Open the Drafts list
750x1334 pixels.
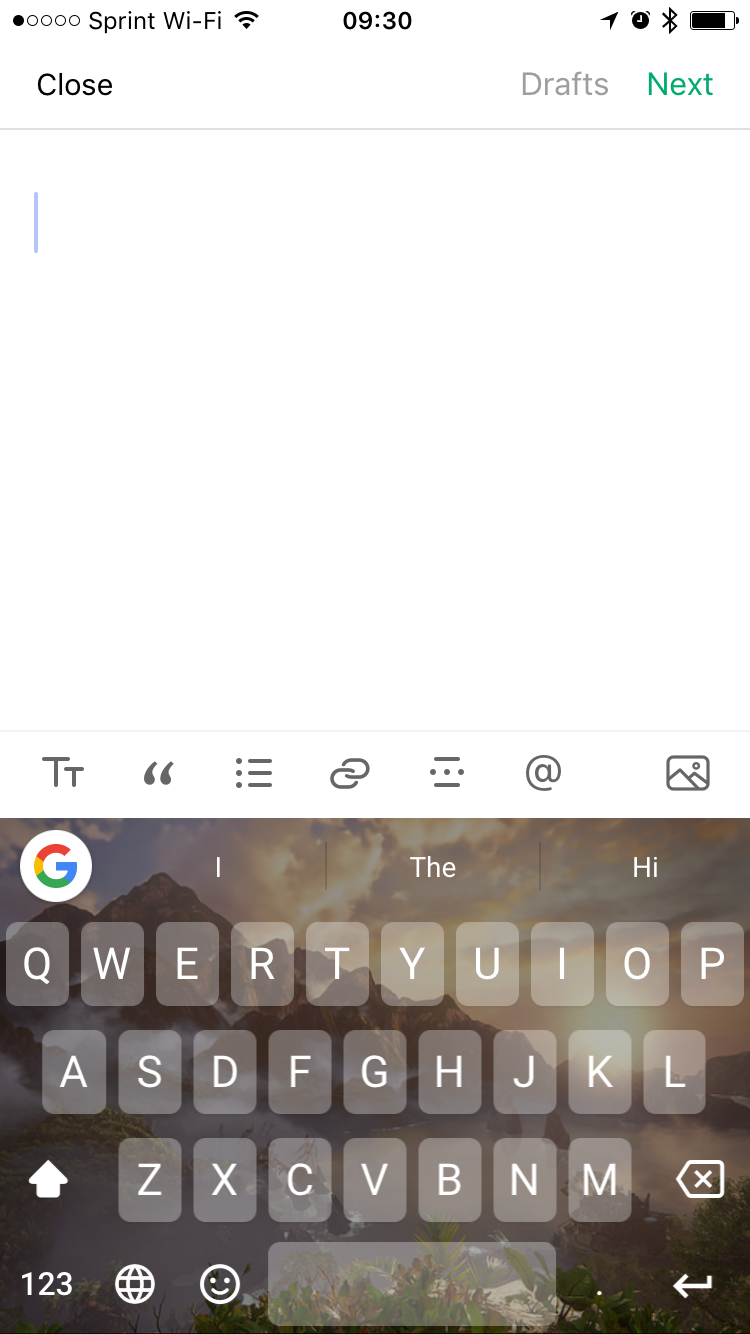coord(564,85)
